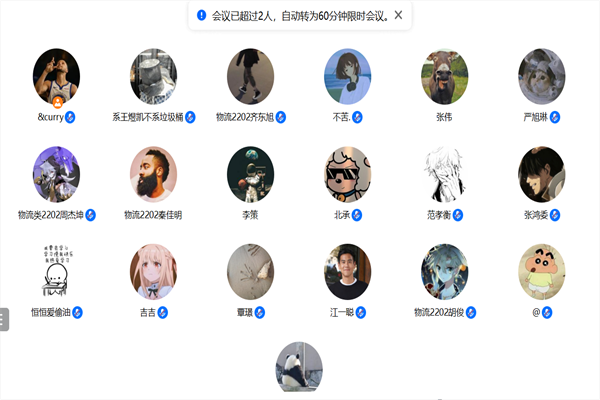600x400 pixels.
Task: Select participant 严旭琳
Action: 542,76
